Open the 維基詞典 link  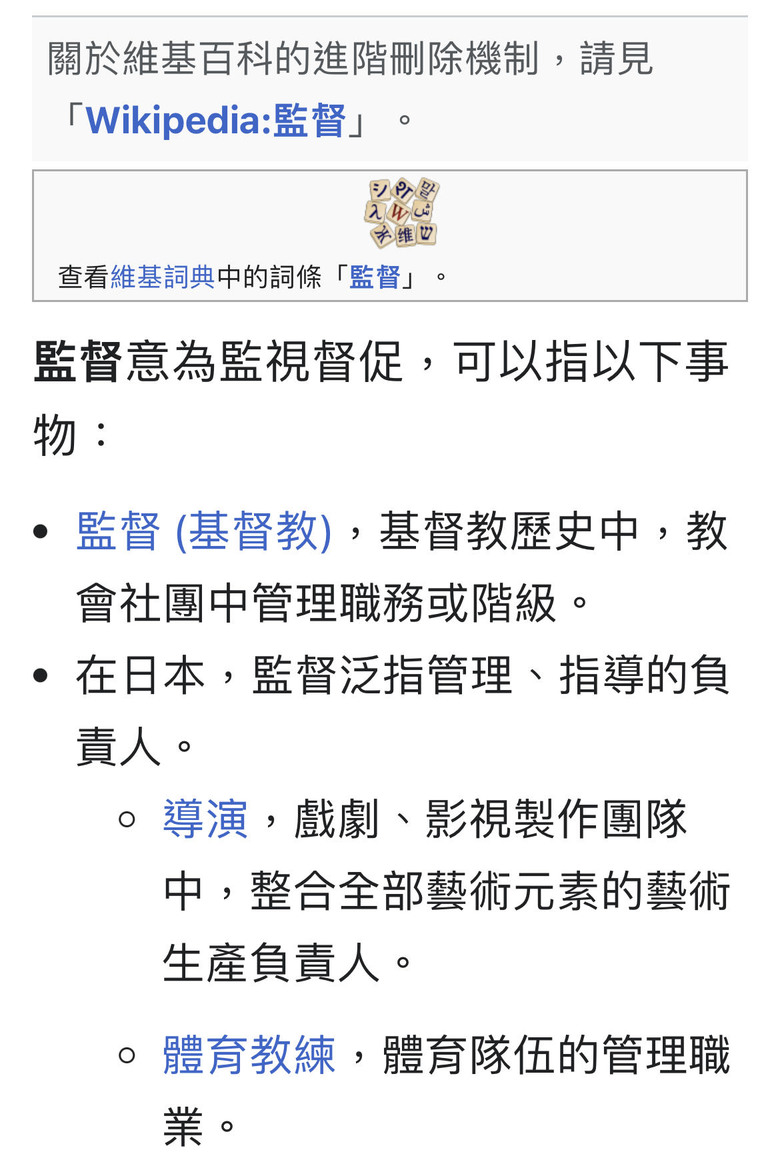[x=162, y=277]
